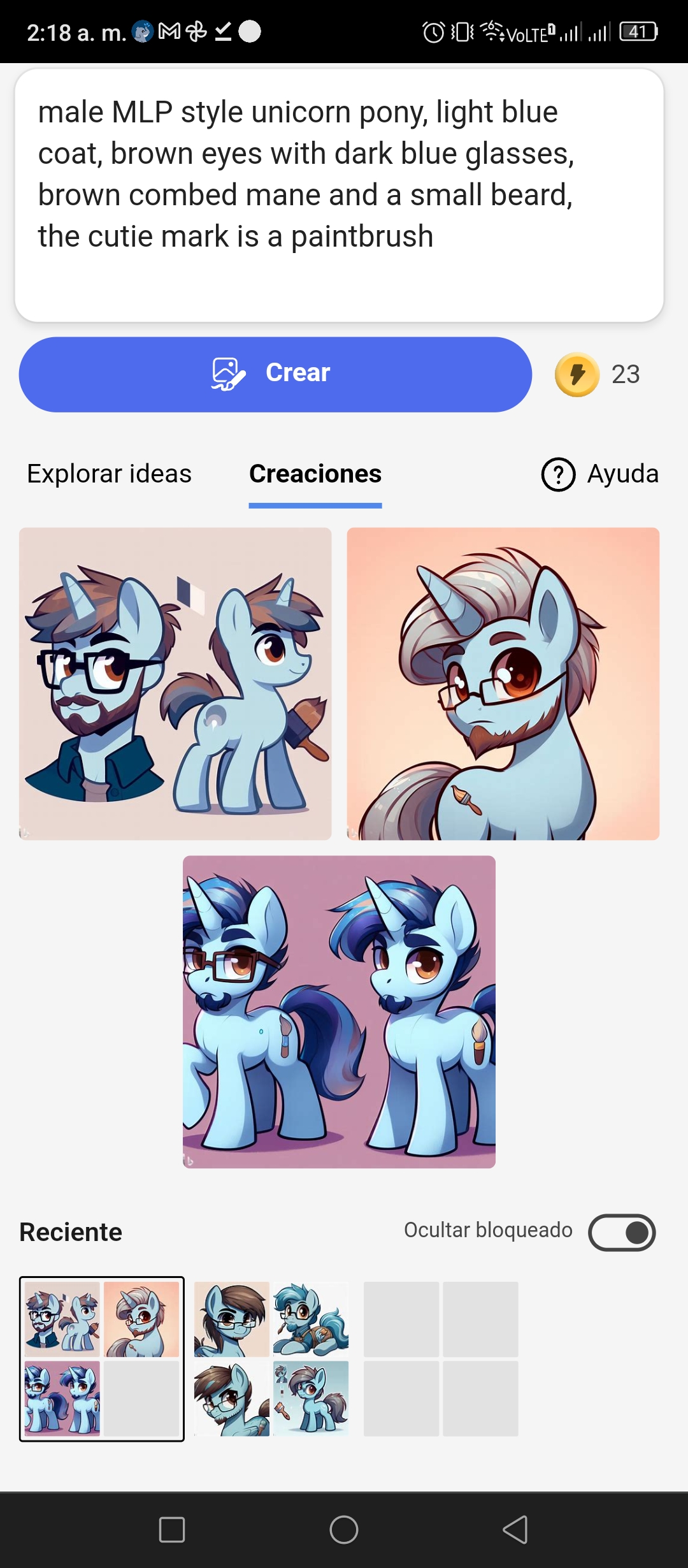The width and height of the screenshot is (688, 1568).
Task: Select the first recent creation set
Action: pos(102,1359)
